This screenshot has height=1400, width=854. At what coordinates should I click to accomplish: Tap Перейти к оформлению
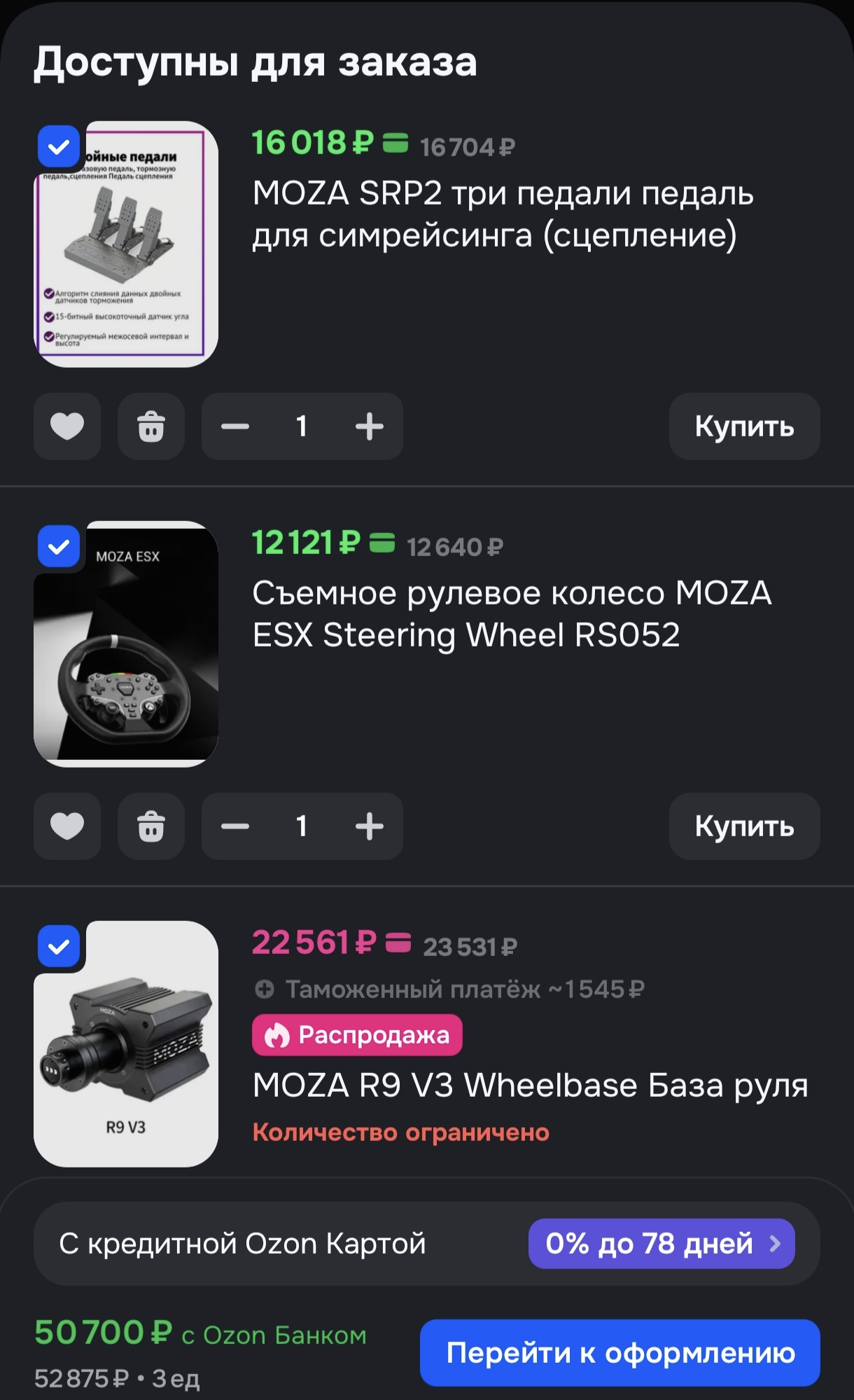[620, 1353]
